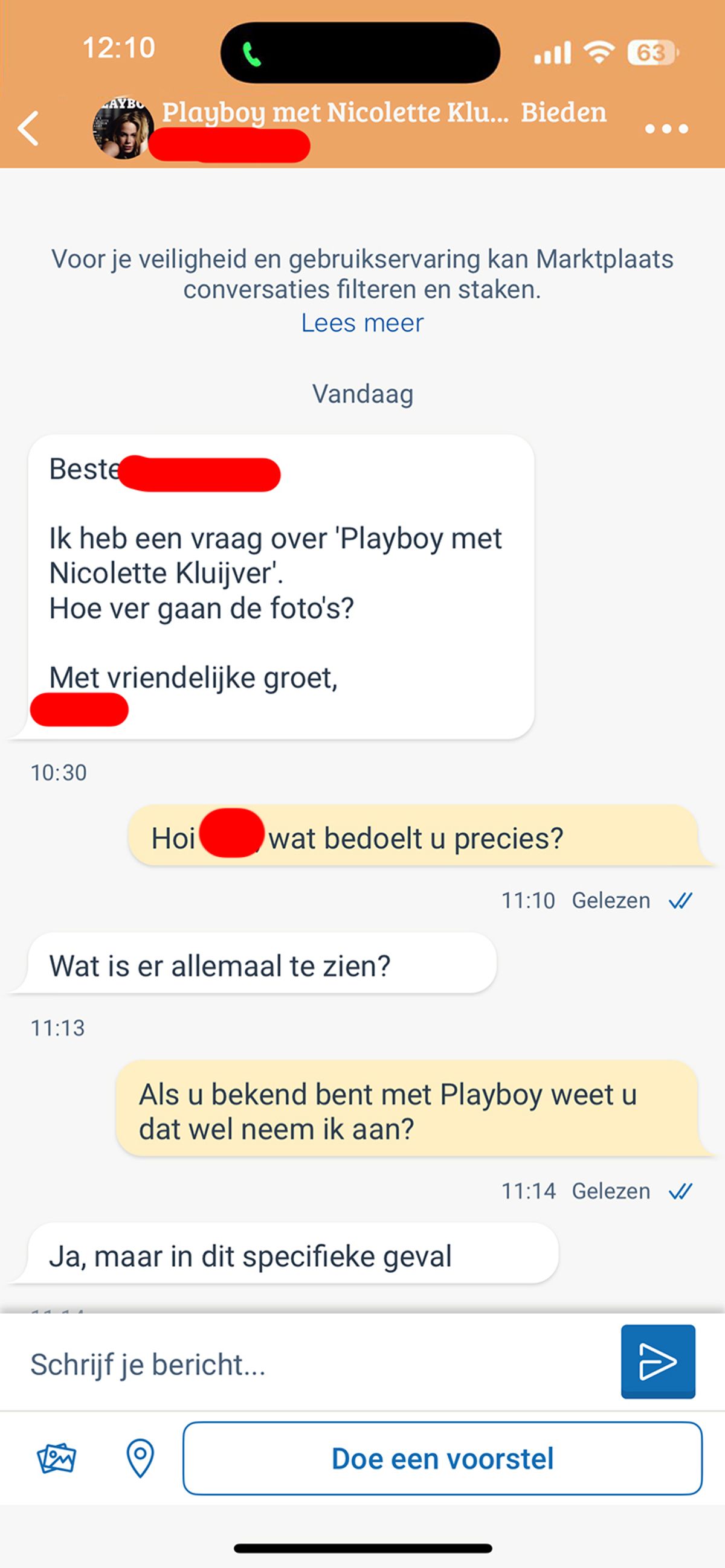Attach a photo to the chat

(57, 1459)
